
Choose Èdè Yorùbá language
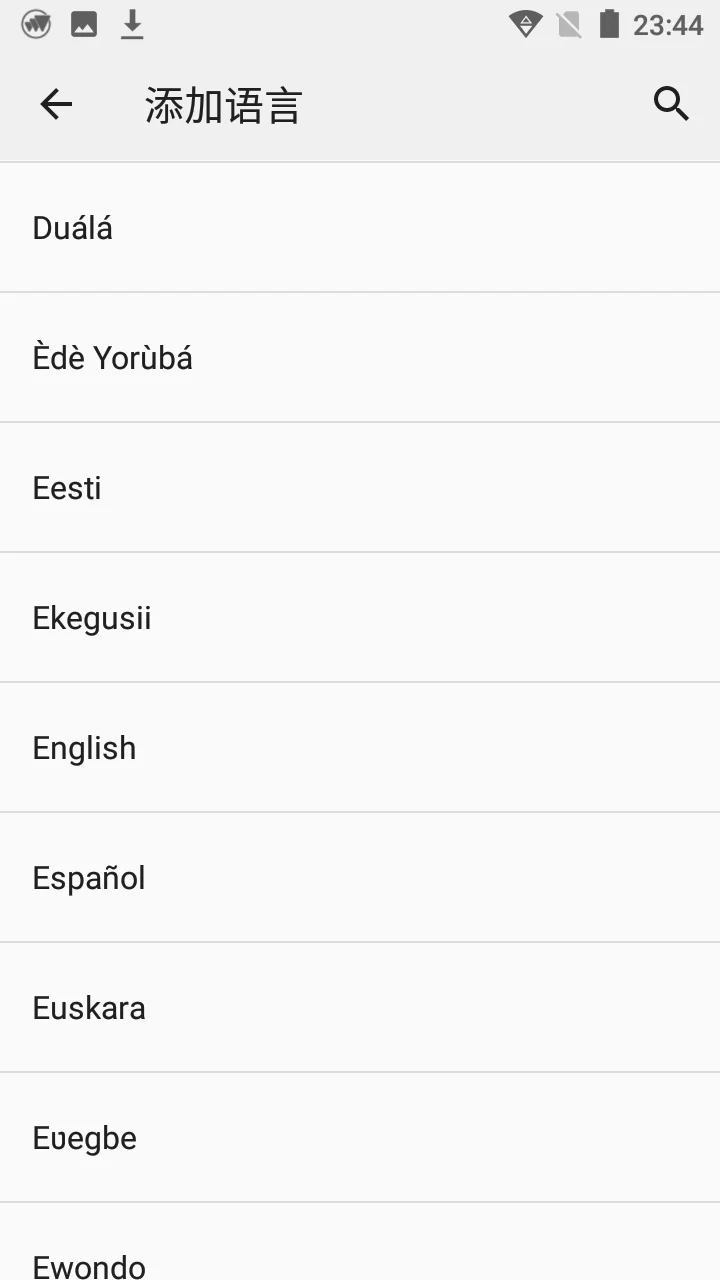click(x=360, y=358)
